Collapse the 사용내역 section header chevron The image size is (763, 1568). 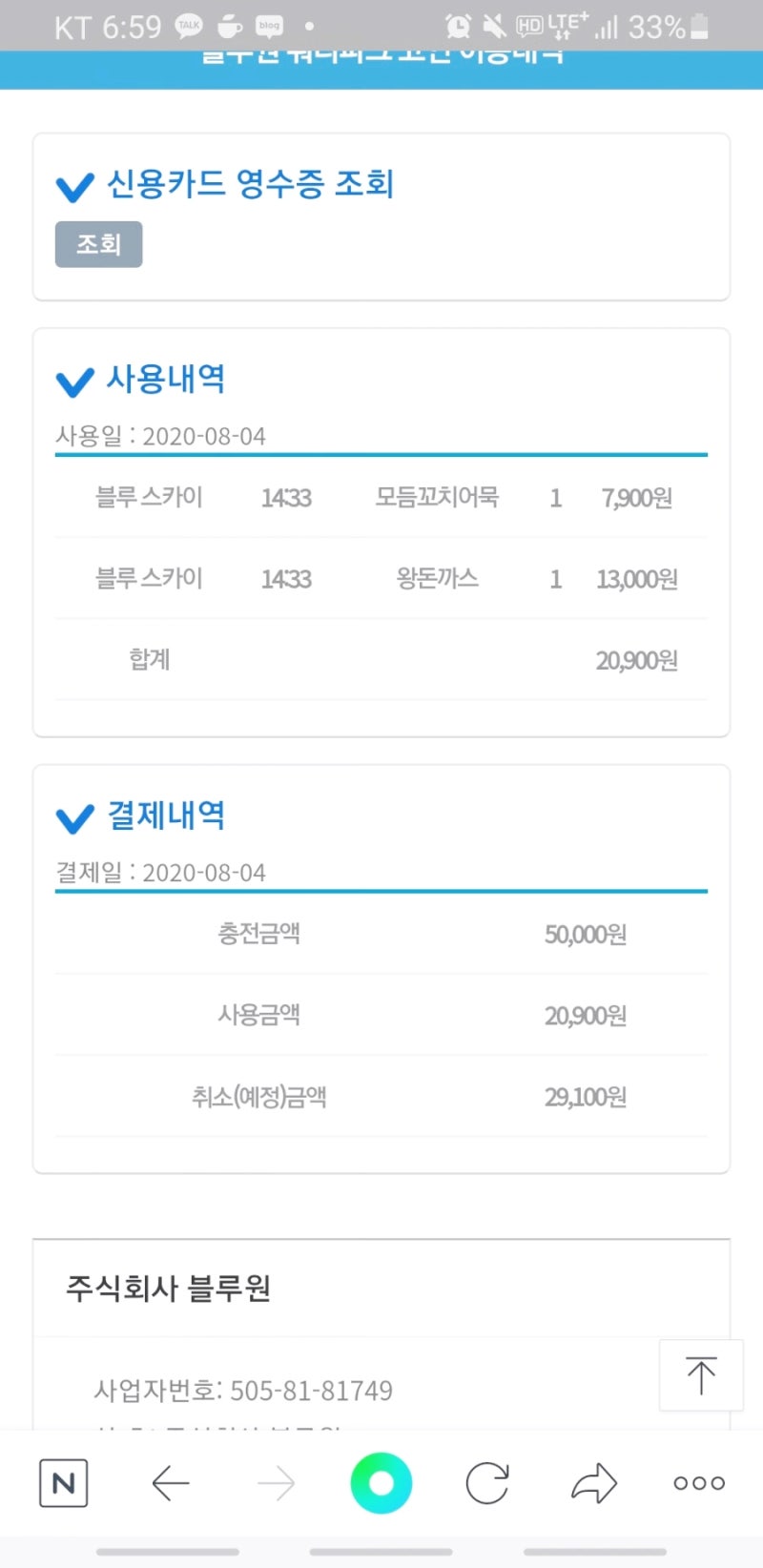(x=73, y=381)
